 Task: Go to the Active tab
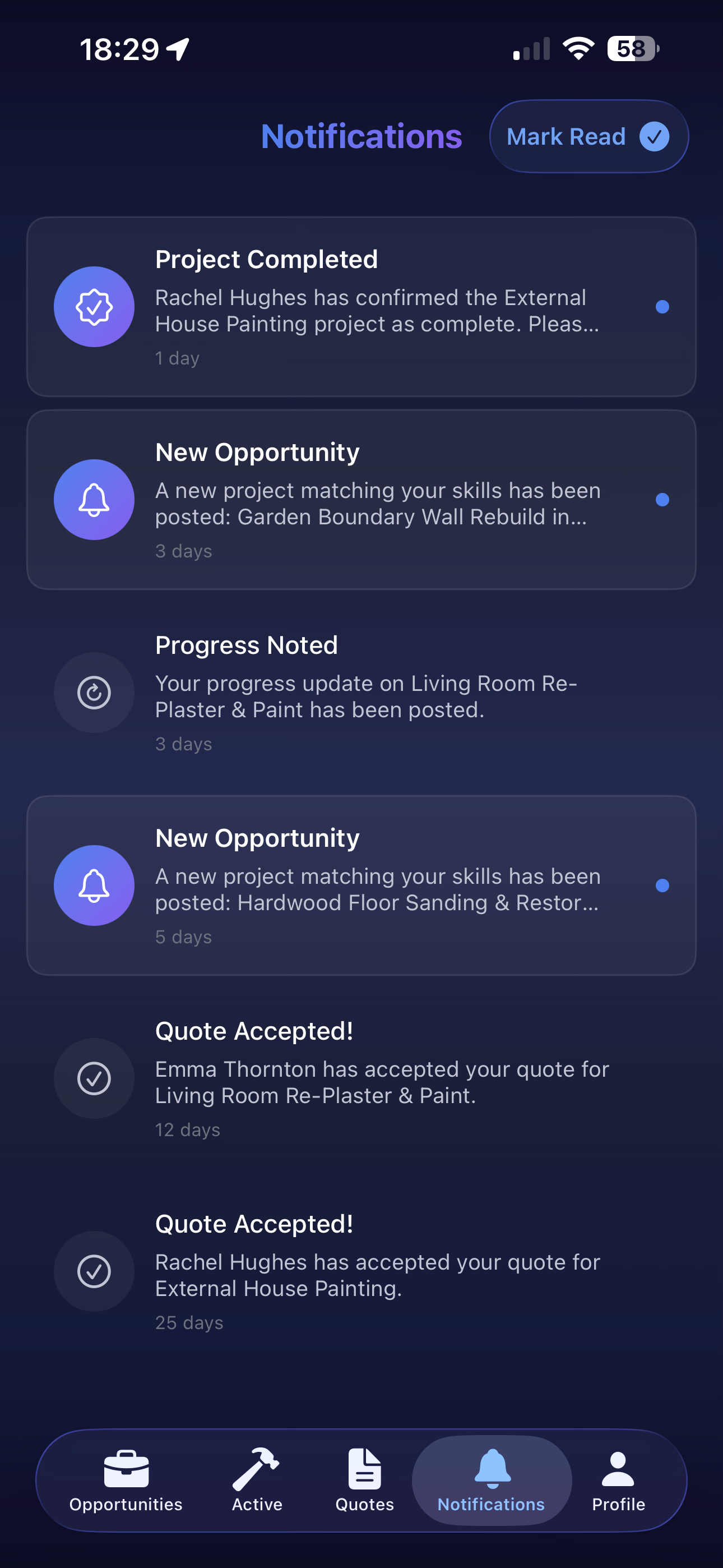pos(257,1481)
